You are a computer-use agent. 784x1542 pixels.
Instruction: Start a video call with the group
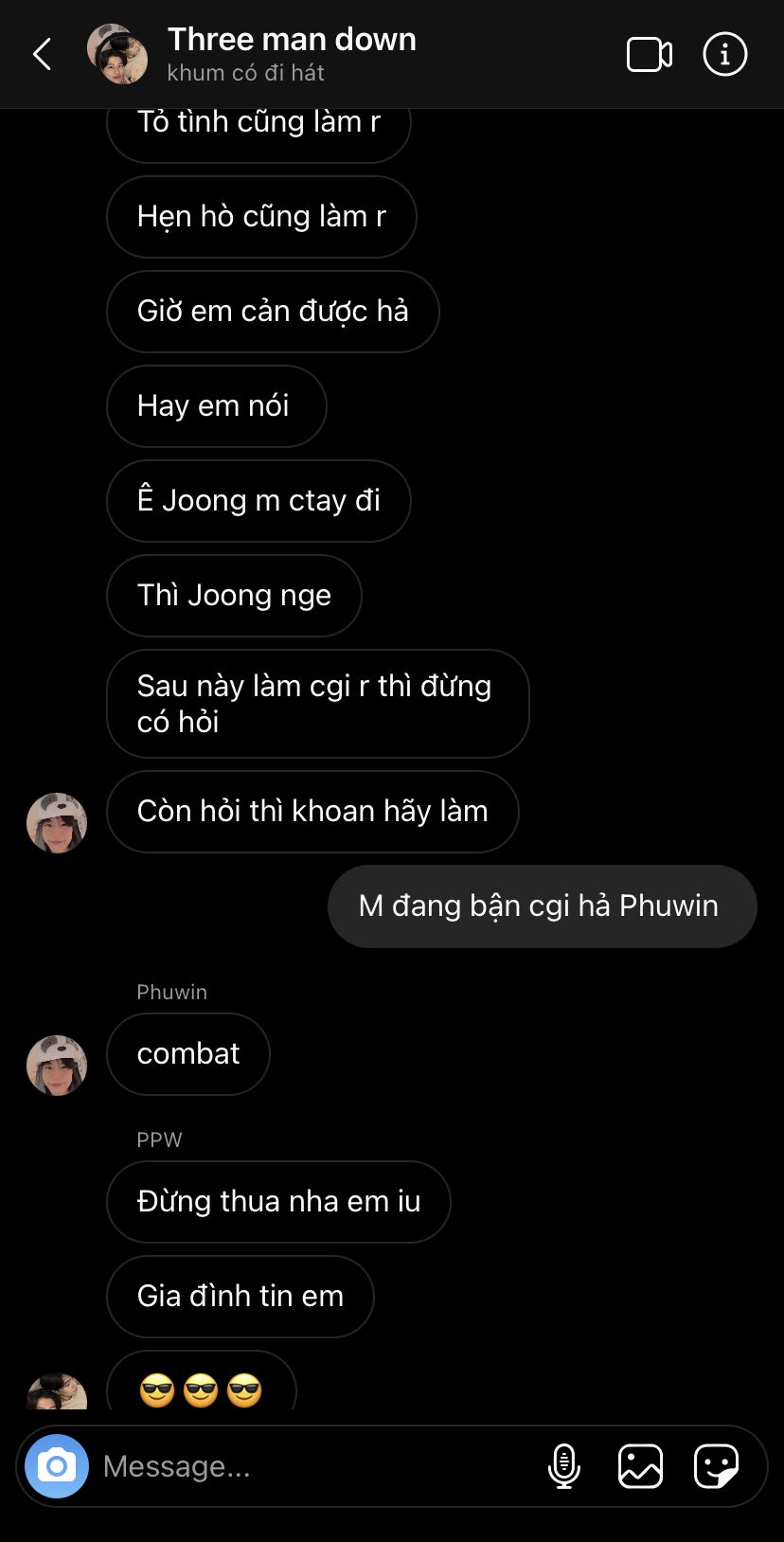coord(650,55)
